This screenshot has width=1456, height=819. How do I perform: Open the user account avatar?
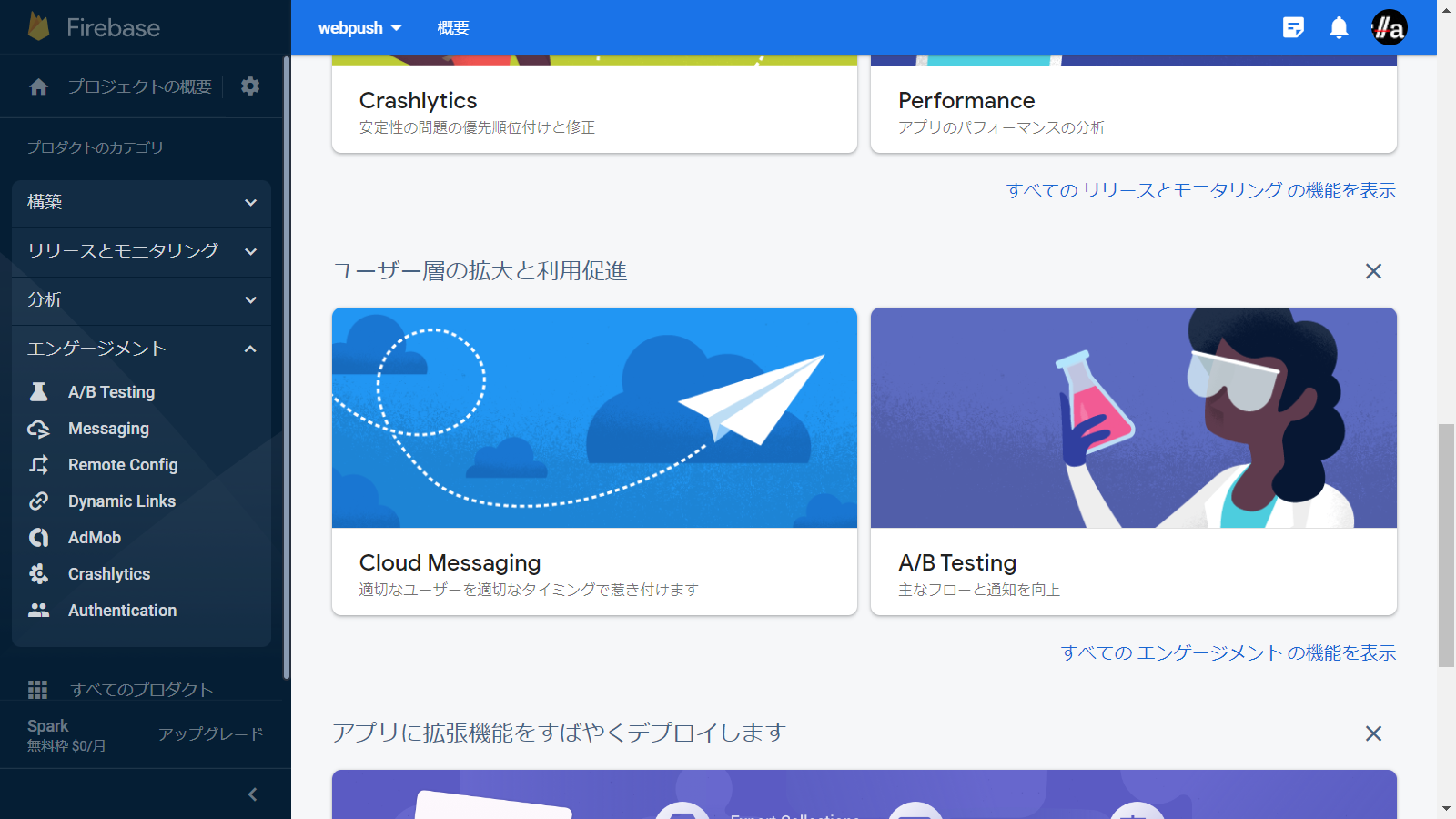(x=1389, y=28)
